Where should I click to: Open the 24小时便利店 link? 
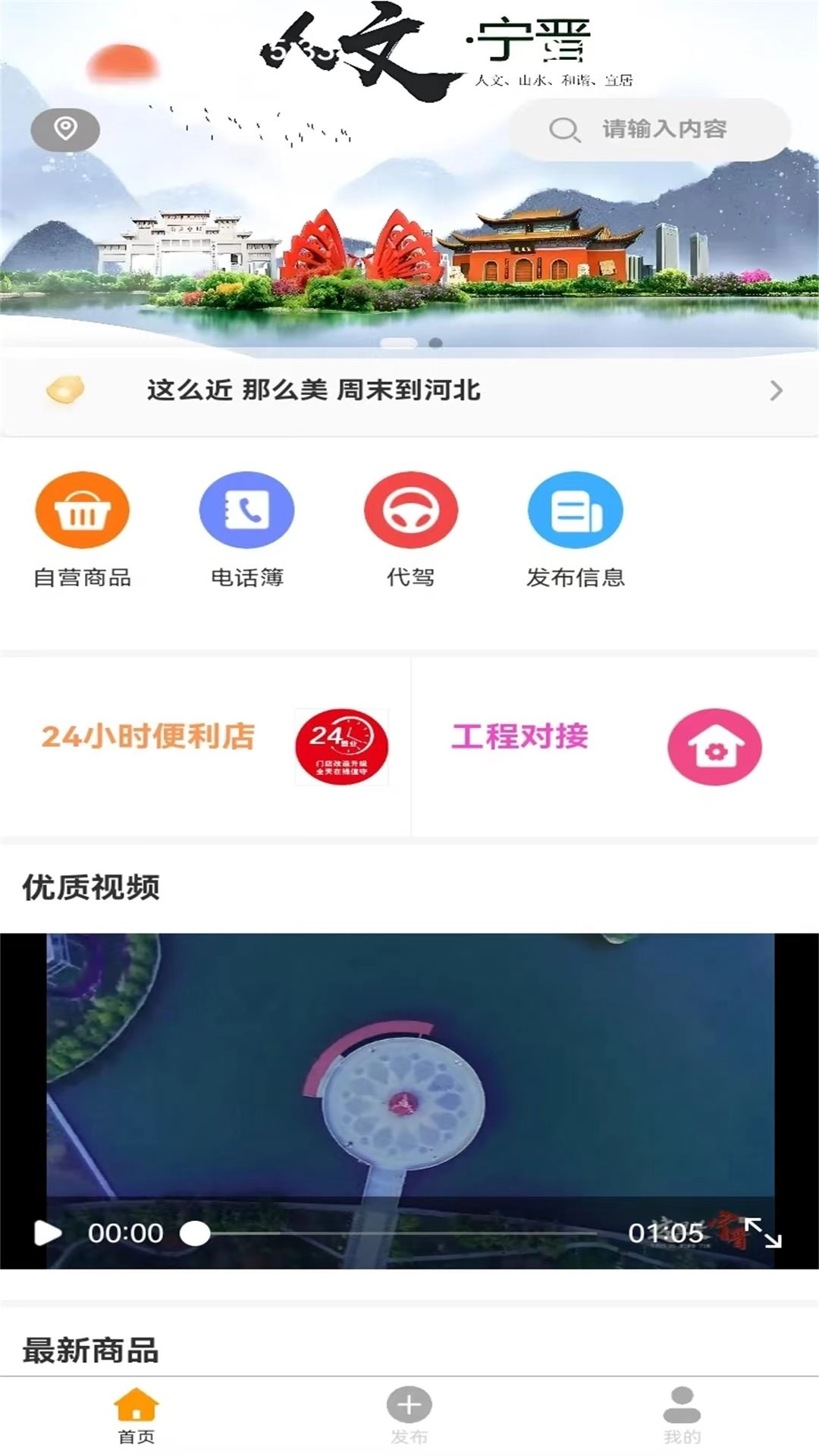pos(149,736)
